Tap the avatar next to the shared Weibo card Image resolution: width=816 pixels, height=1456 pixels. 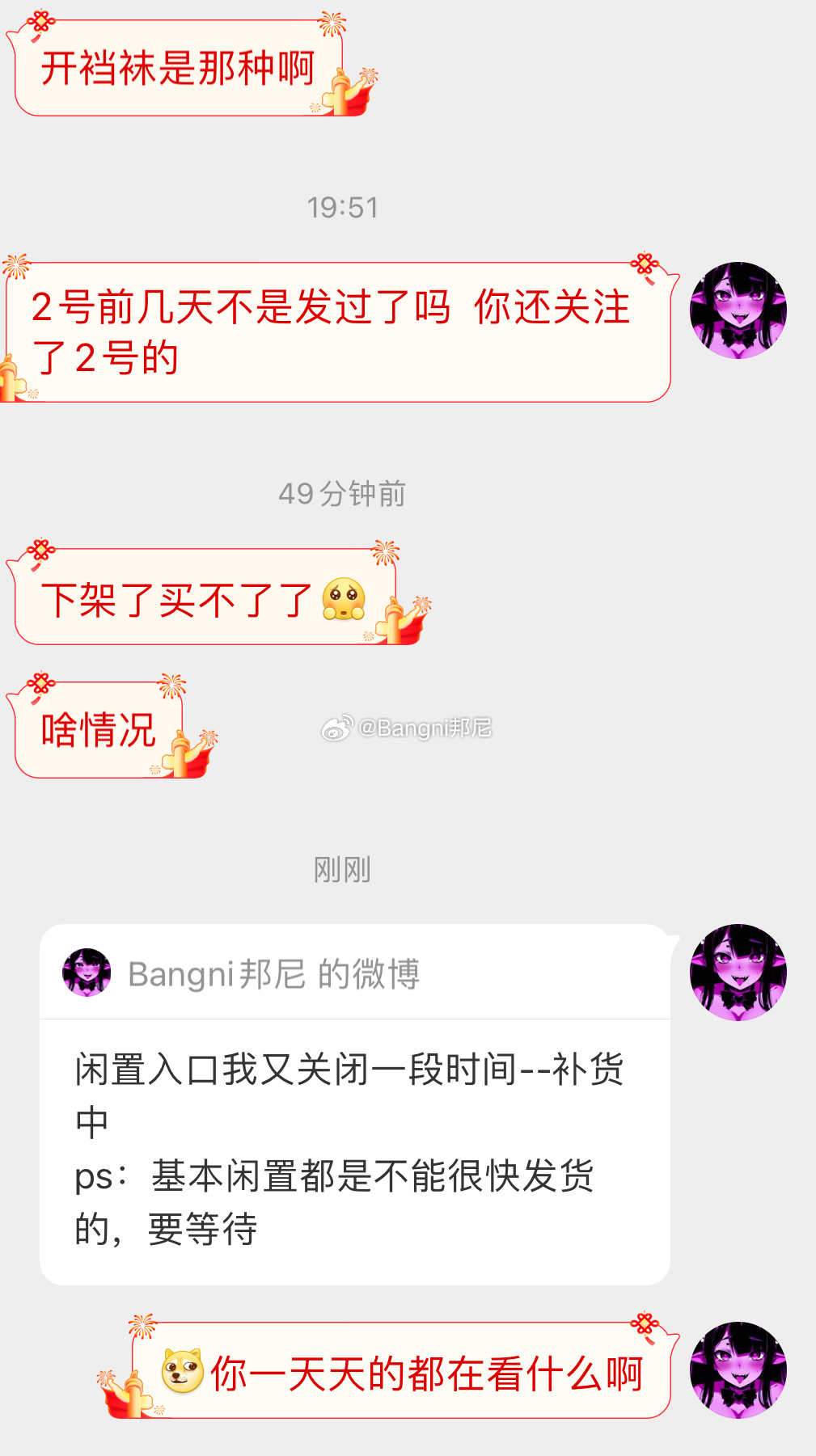(x=738, y=973)
